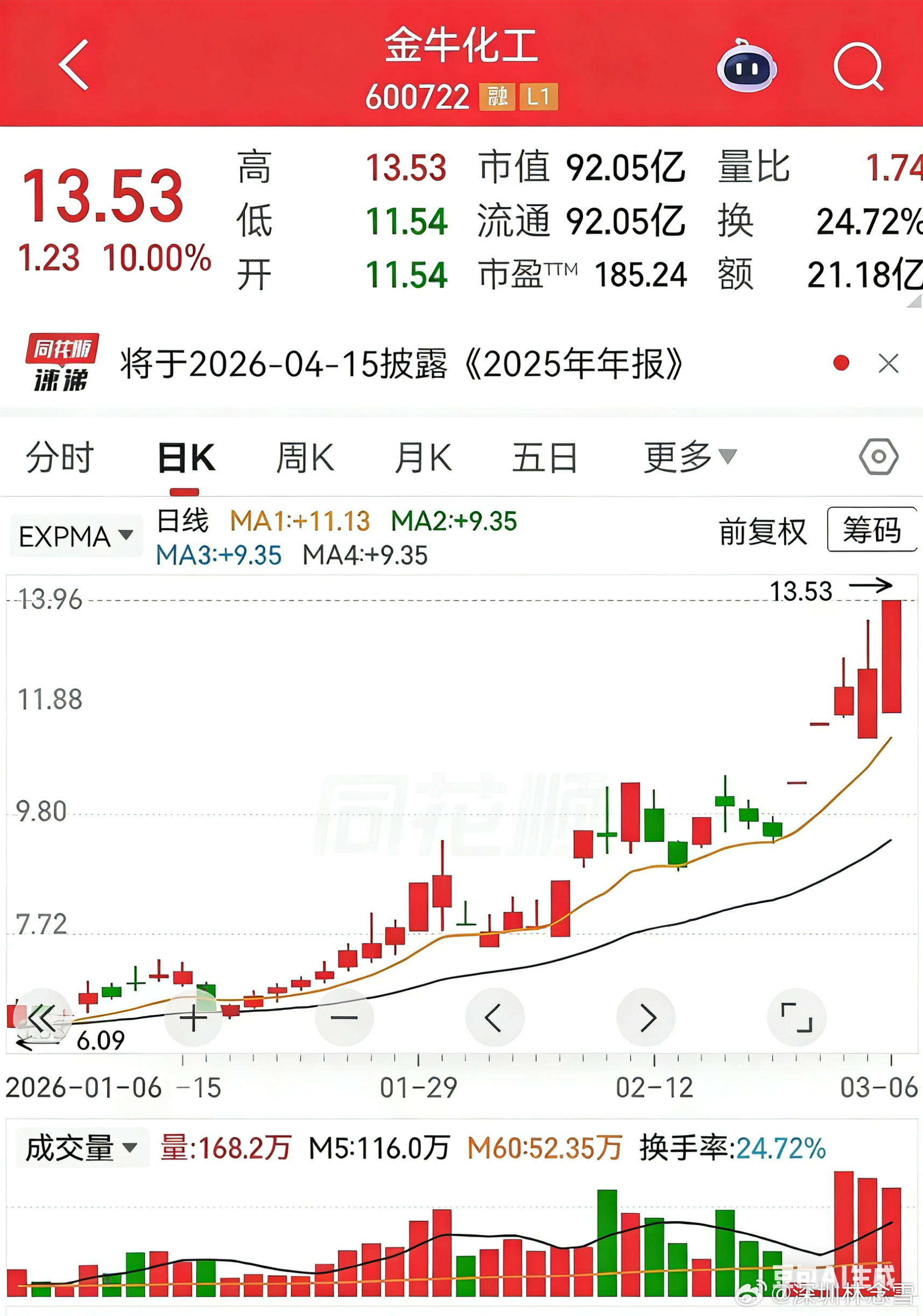Open the robot AI assistant
This screenshot has width=923, height=1316.
(x=746, y=67)
